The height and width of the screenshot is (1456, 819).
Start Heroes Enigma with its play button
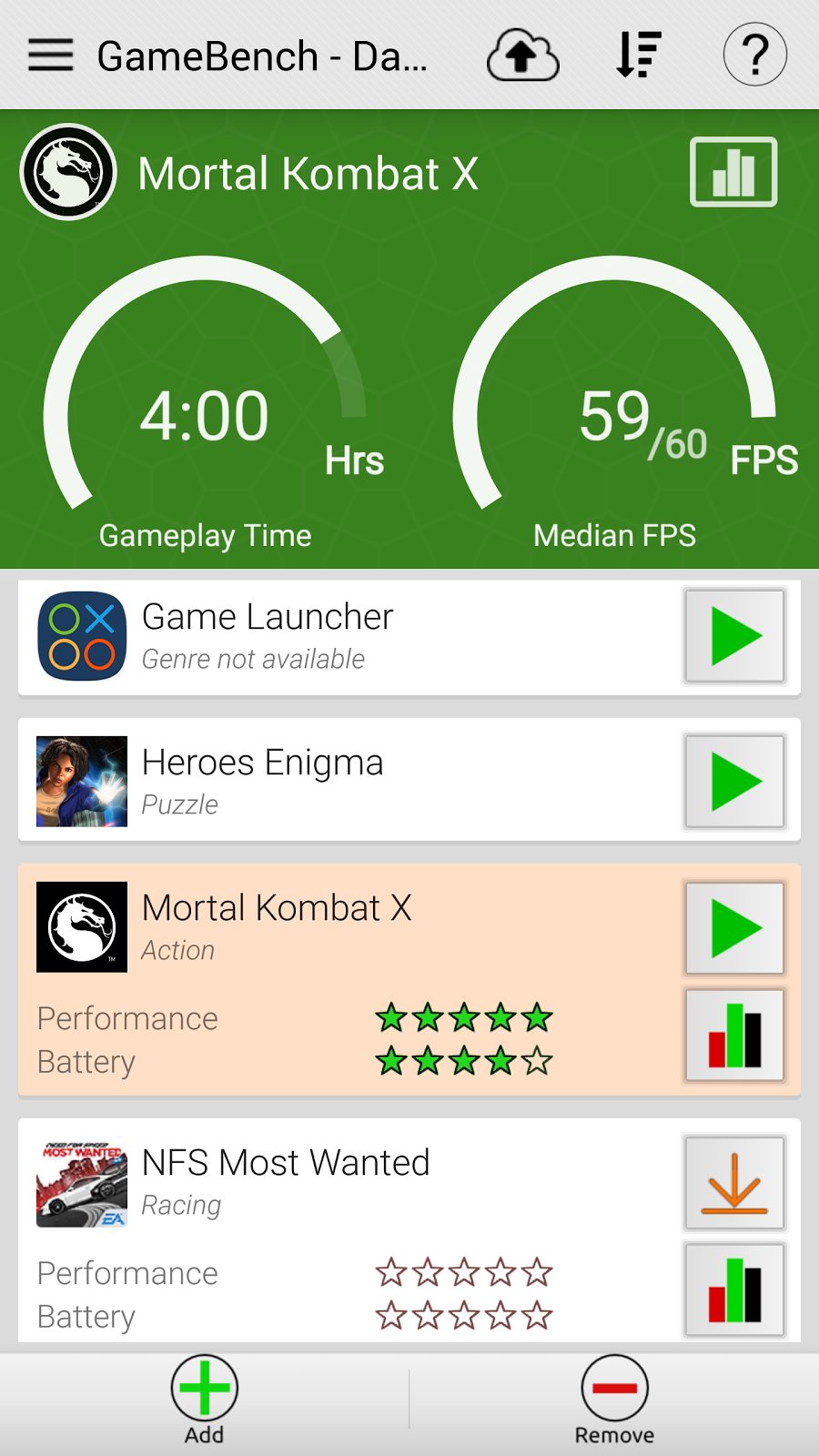(734, 782)
